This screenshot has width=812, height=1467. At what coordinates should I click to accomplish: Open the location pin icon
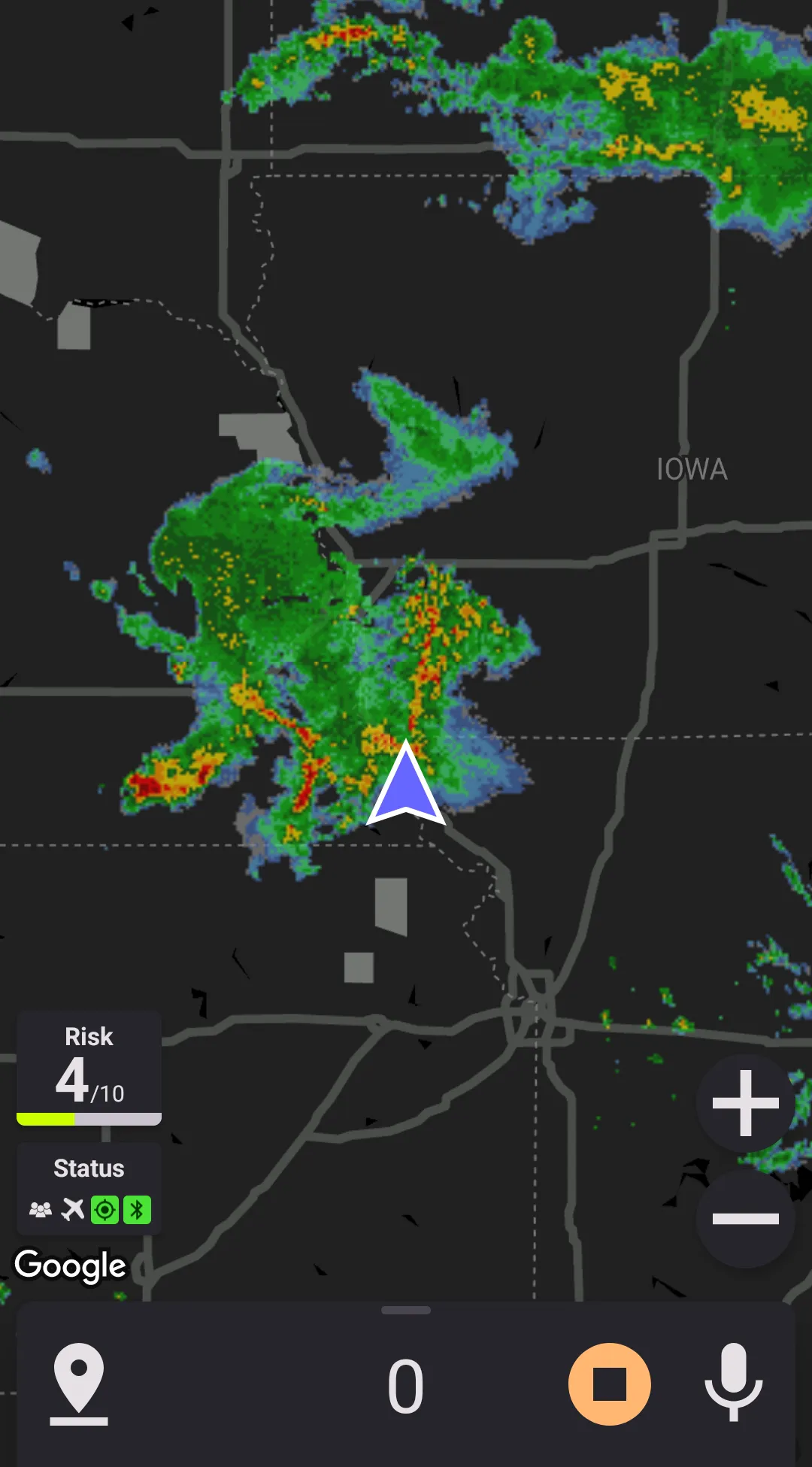coord(79,1384)
